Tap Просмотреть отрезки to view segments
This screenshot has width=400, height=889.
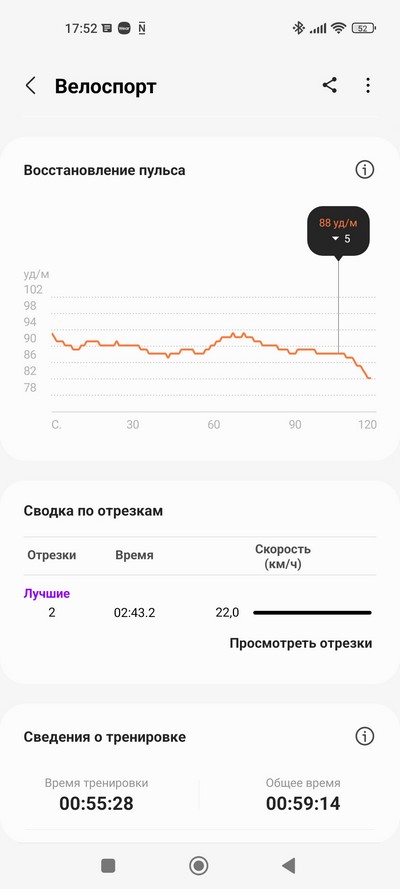click(301, 643)
